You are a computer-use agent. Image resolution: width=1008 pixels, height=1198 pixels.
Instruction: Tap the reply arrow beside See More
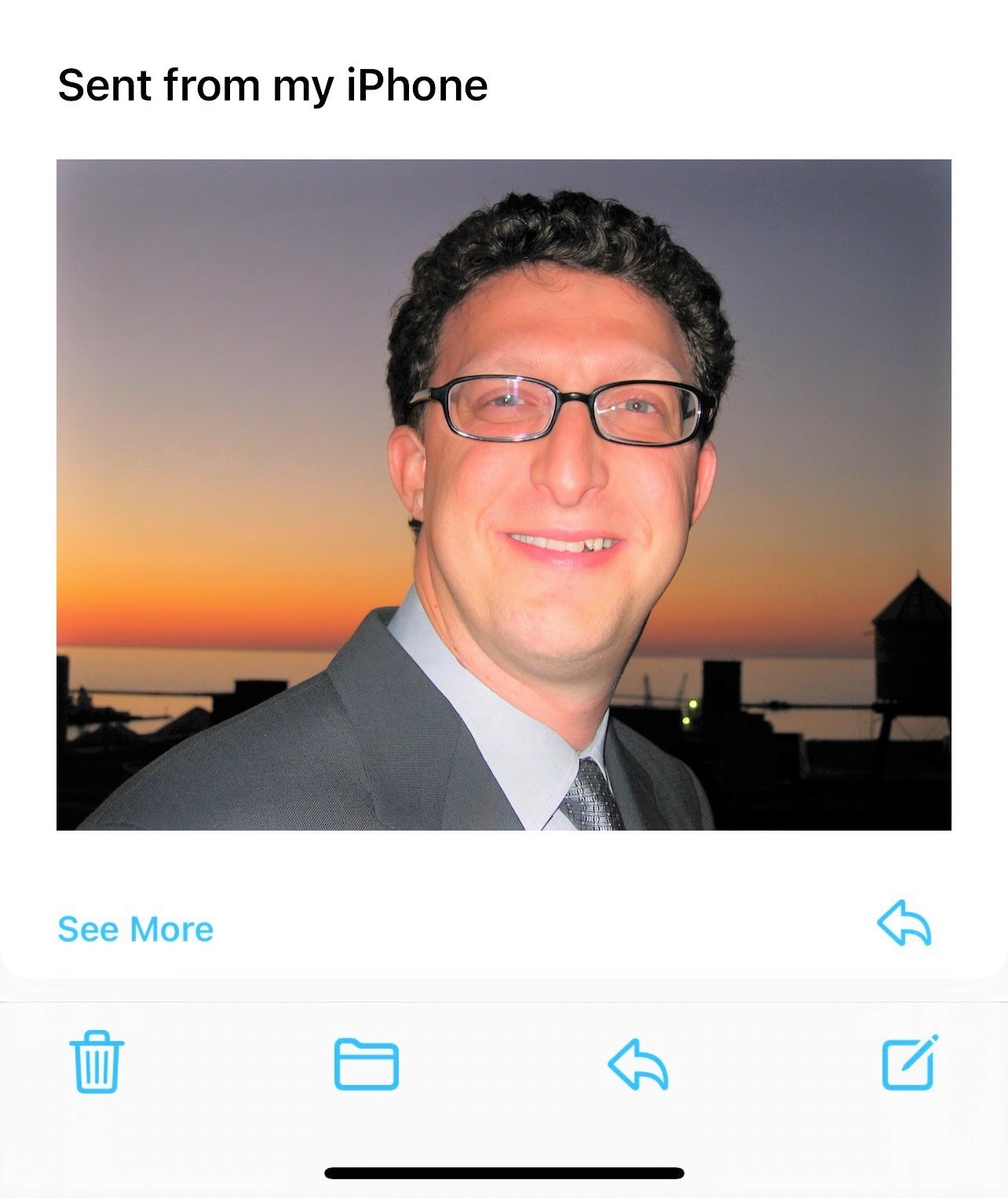pos(904,922)
